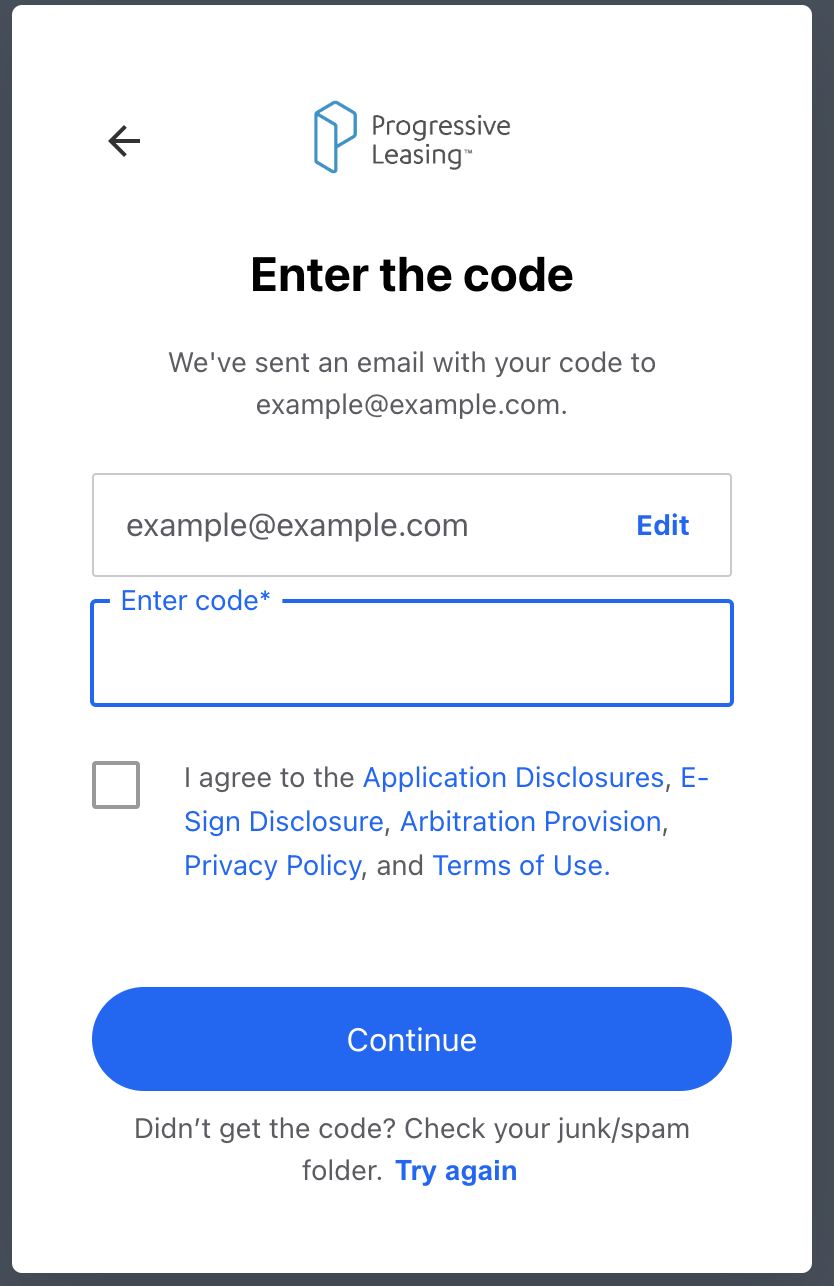Viewport: 834px width, 1286px height.
Task: Open the E-Sign Disclosure link
Action: coord(283,822)
